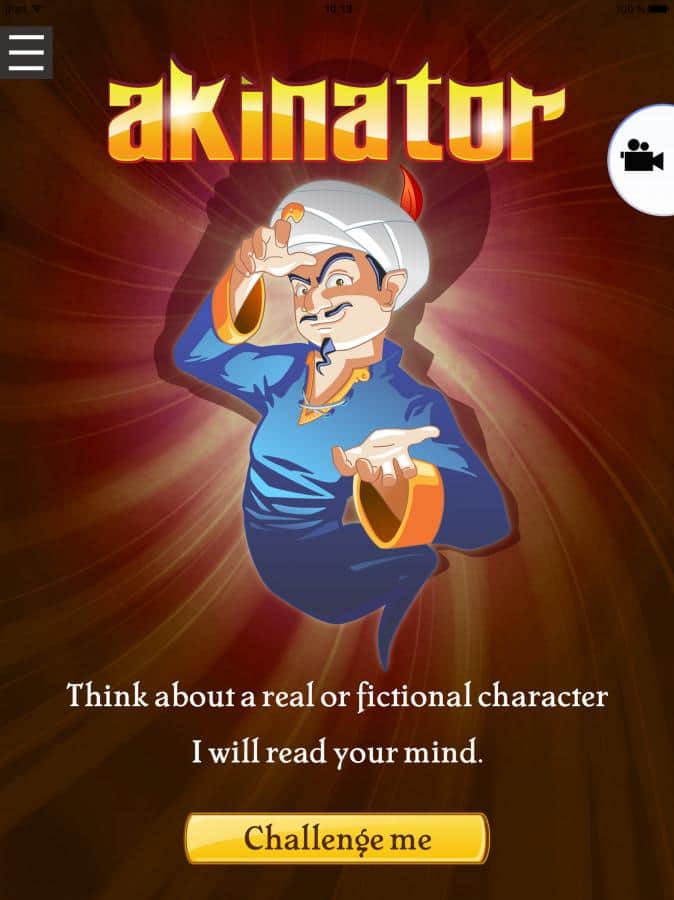Viewport: 674px width, 900px height.
Task: Tap the video camera button
Action: coord(642,158)
